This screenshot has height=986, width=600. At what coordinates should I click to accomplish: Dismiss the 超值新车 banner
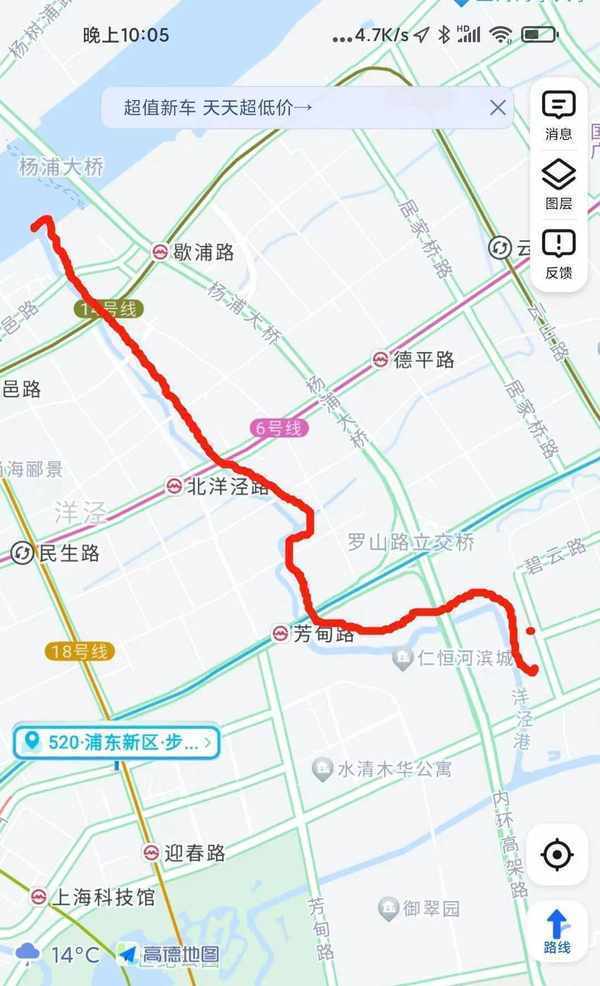click(498, 108)
